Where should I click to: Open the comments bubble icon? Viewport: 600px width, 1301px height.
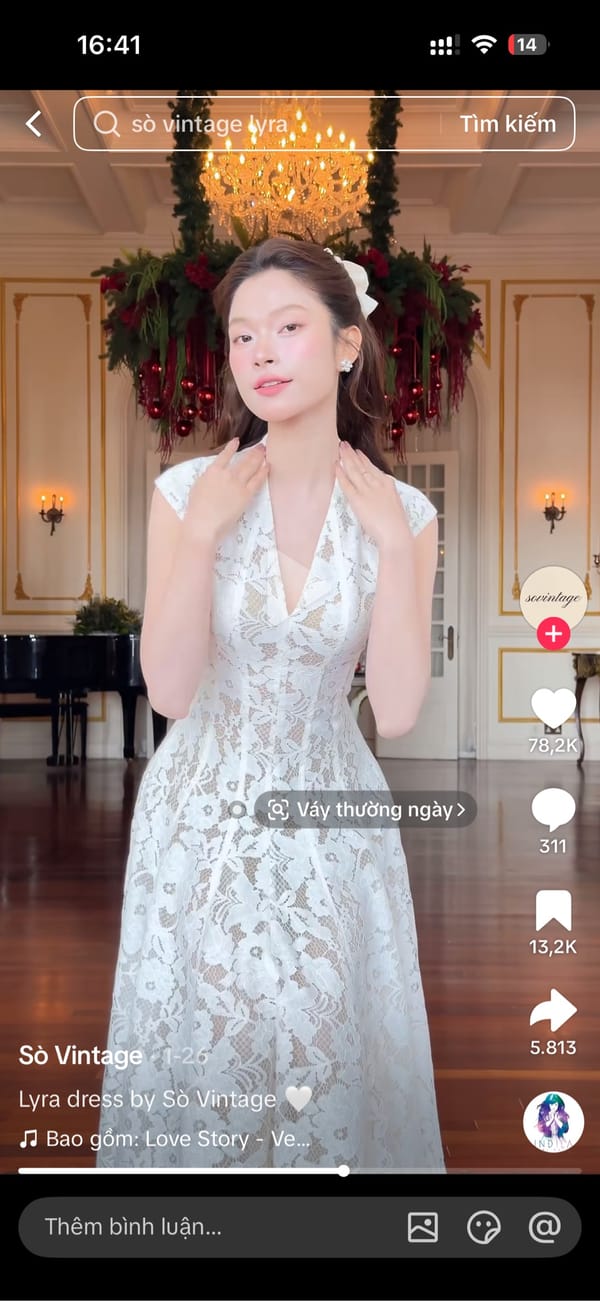[x=553, y=809]
